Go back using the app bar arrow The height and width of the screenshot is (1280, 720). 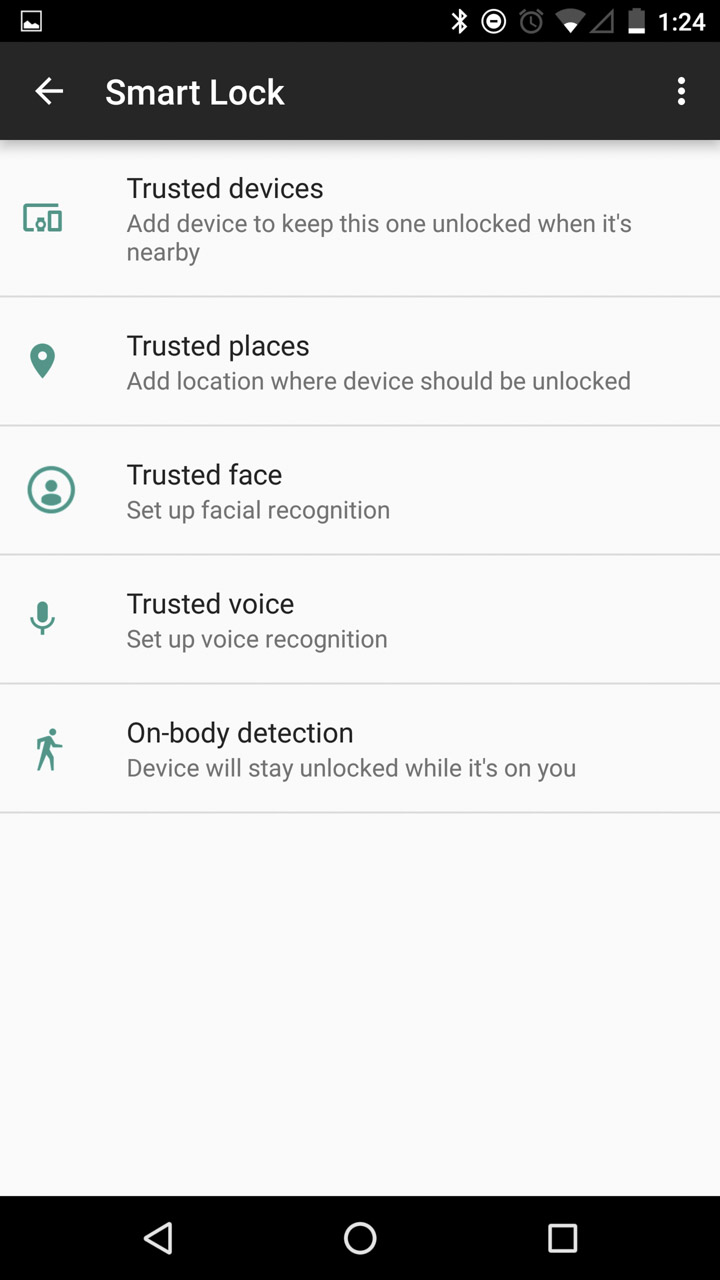[49, 91]
